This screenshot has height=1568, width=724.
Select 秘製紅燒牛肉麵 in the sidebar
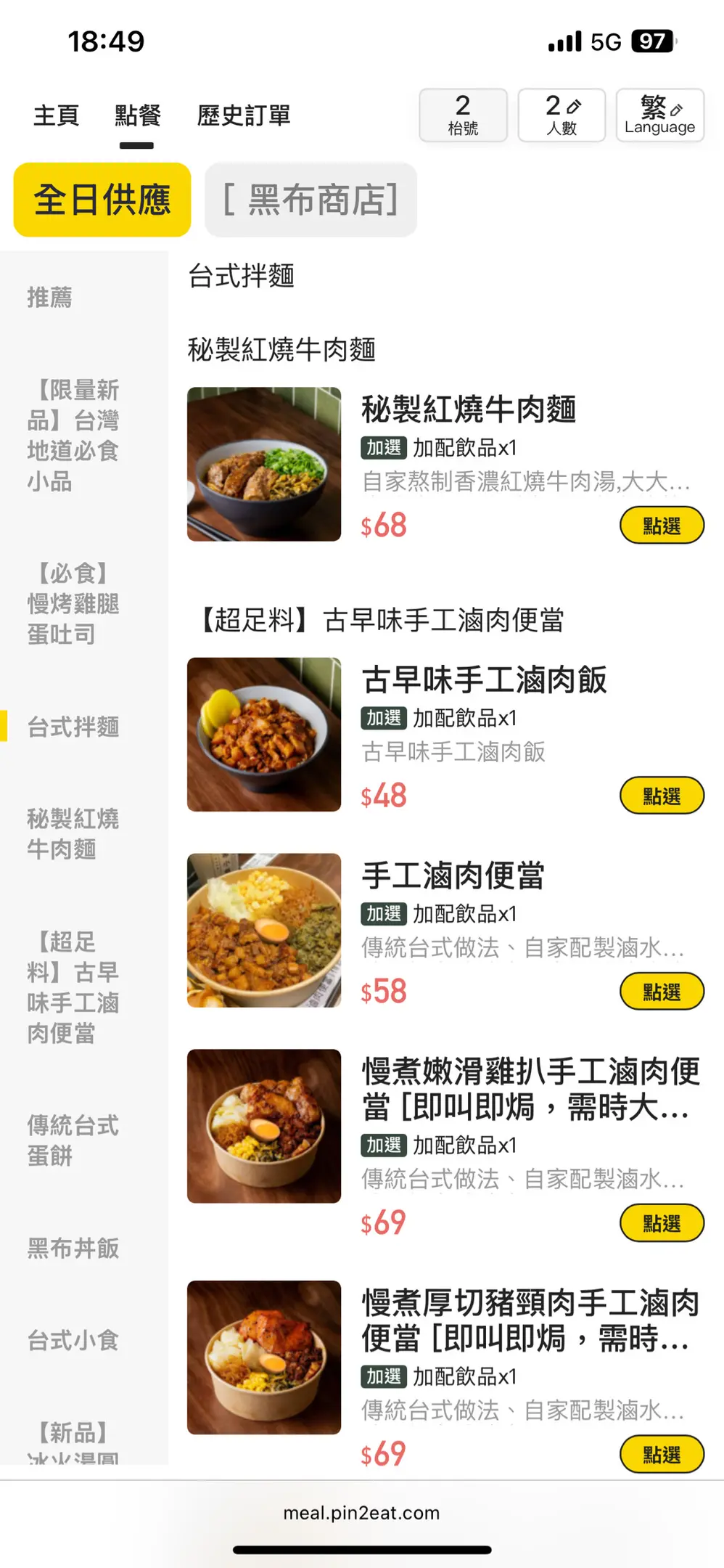(x=73, y=833)
